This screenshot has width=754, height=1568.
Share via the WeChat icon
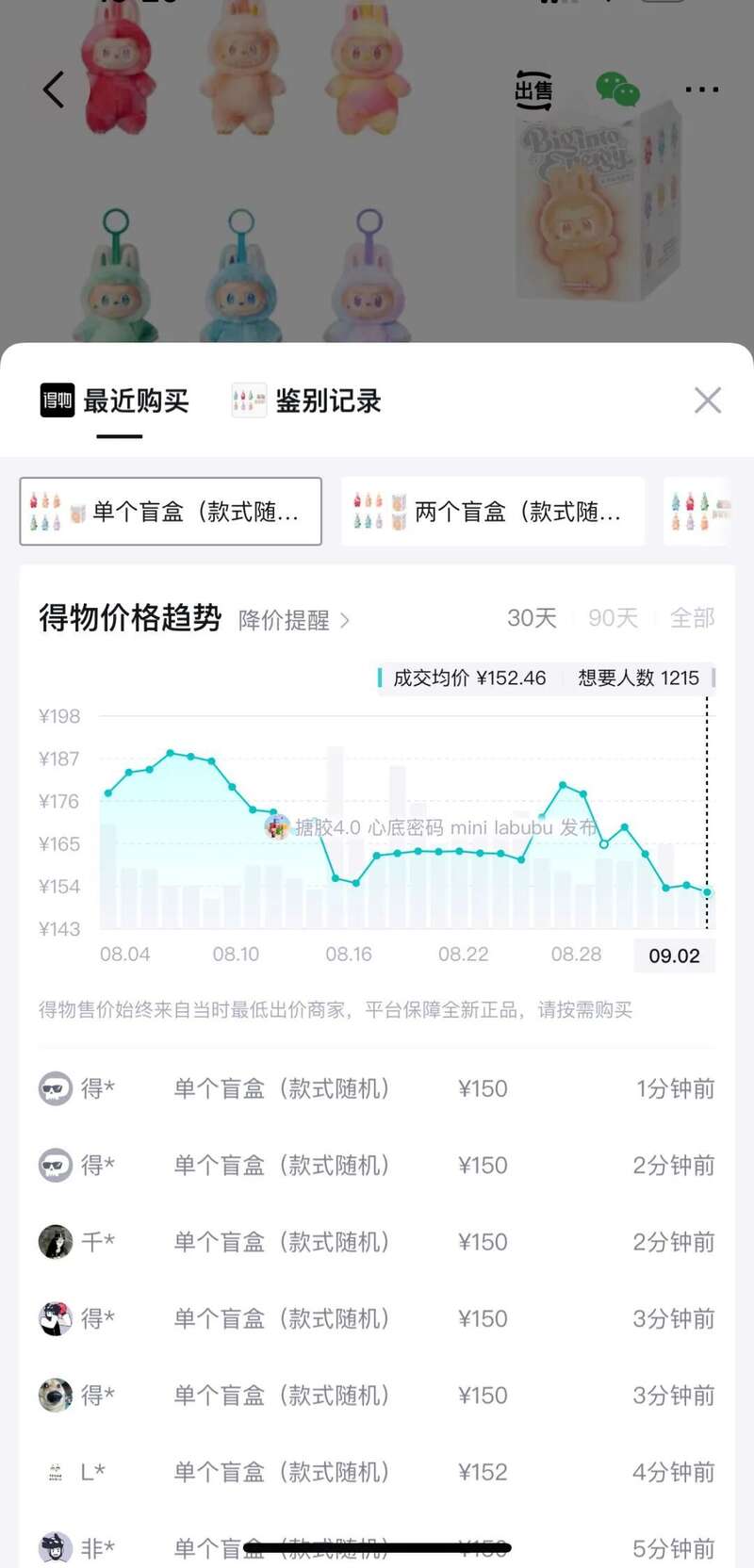[x=617, y=90]
